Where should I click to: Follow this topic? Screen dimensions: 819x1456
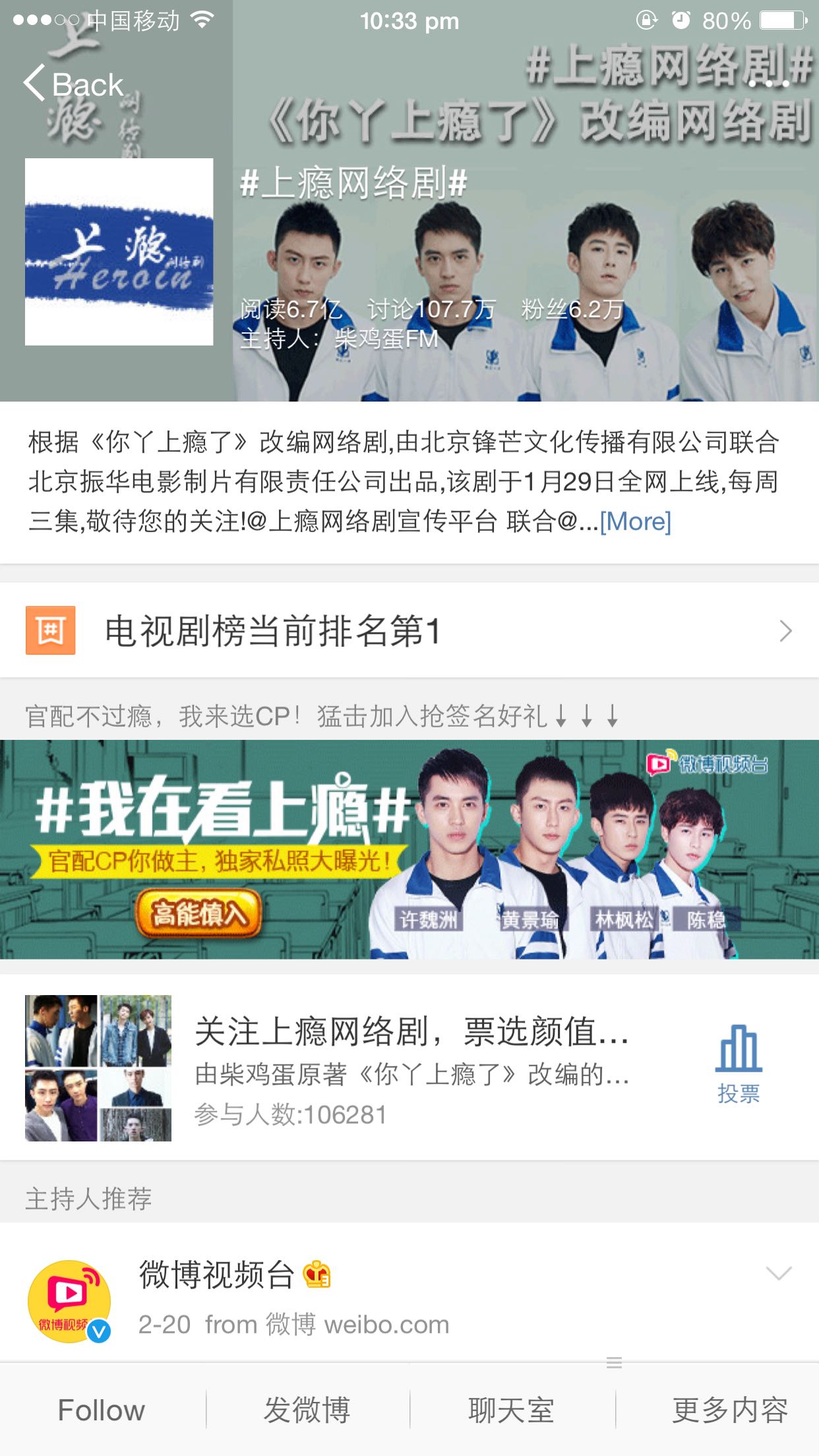tap(102, 1410)
